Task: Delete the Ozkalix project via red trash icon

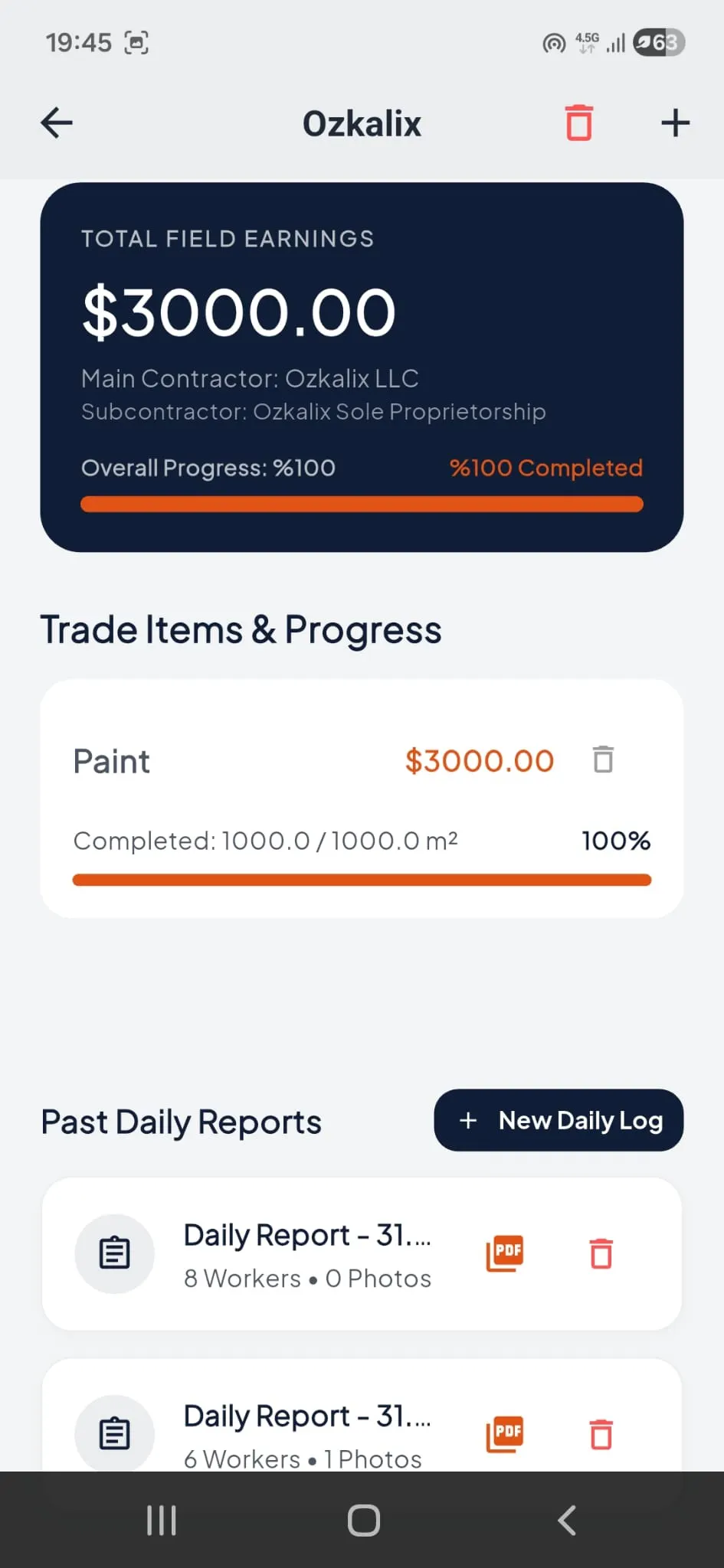Action: [x=579, y=122]
